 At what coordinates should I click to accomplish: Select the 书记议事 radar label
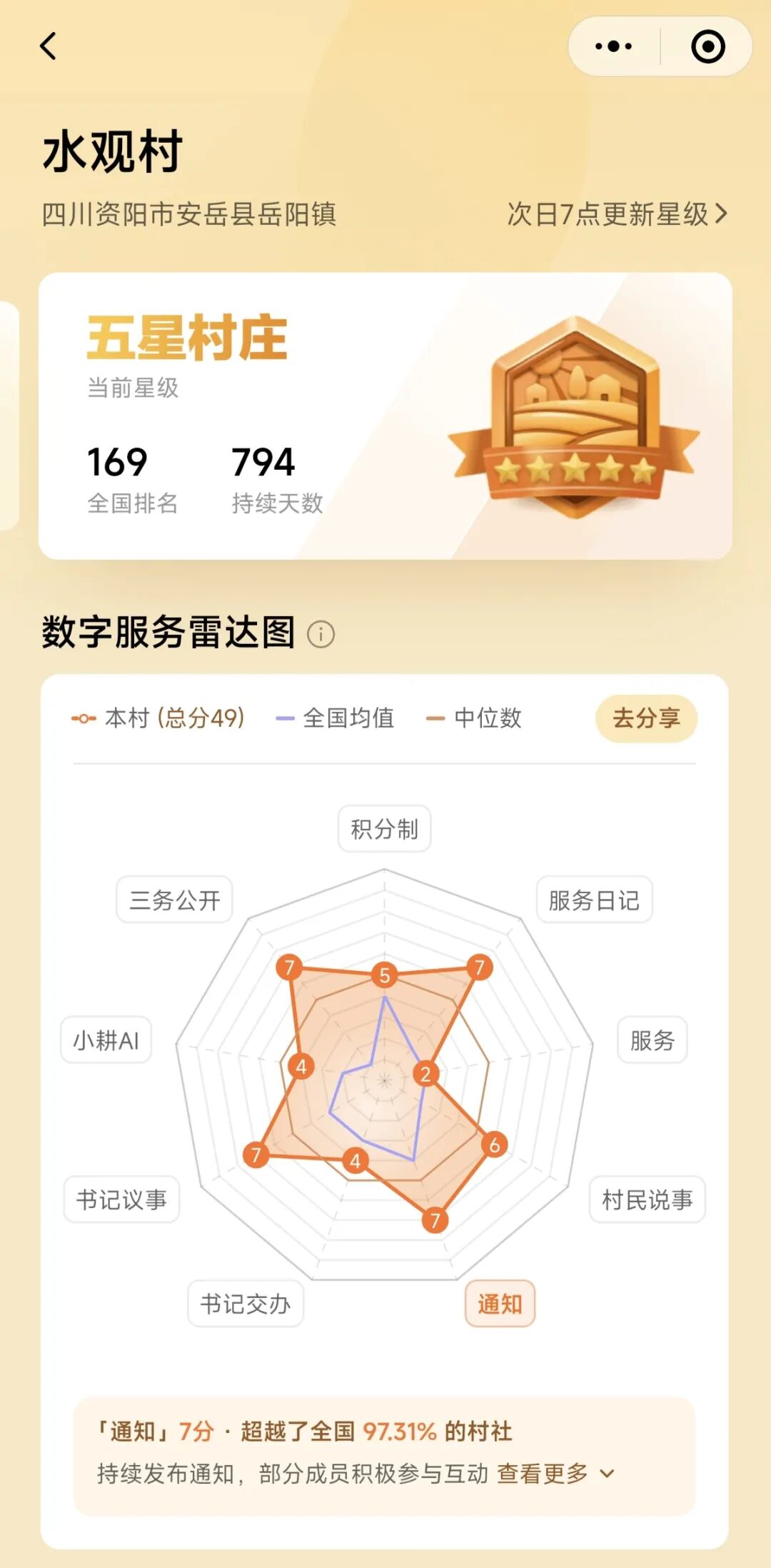121,1200
